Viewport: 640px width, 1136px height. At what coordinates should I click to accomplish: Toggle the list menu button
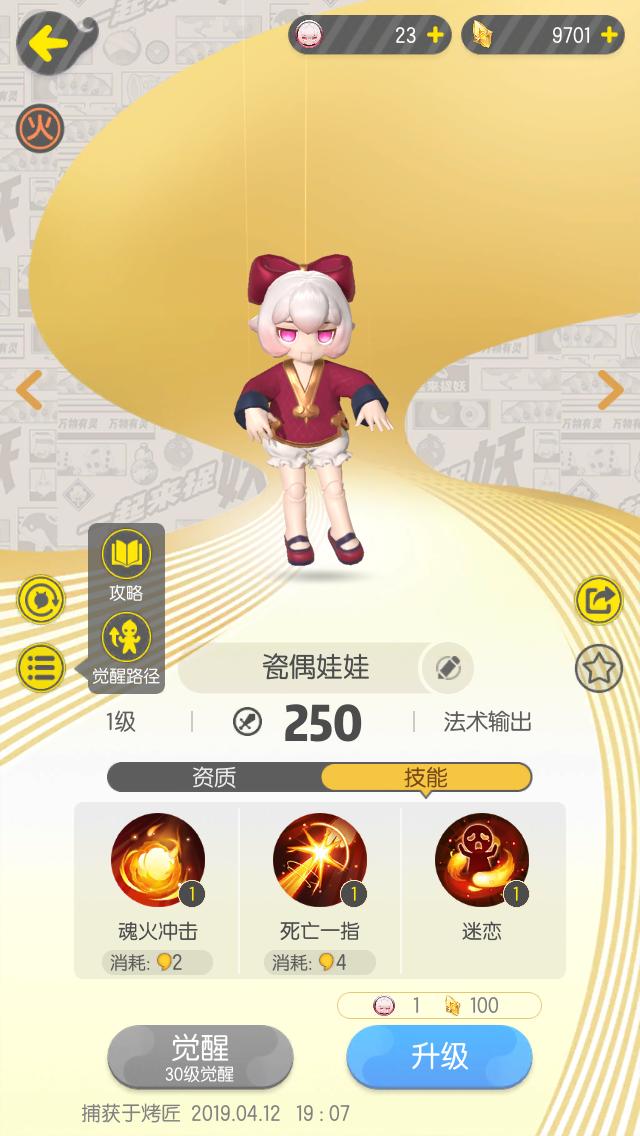point(41,668)
